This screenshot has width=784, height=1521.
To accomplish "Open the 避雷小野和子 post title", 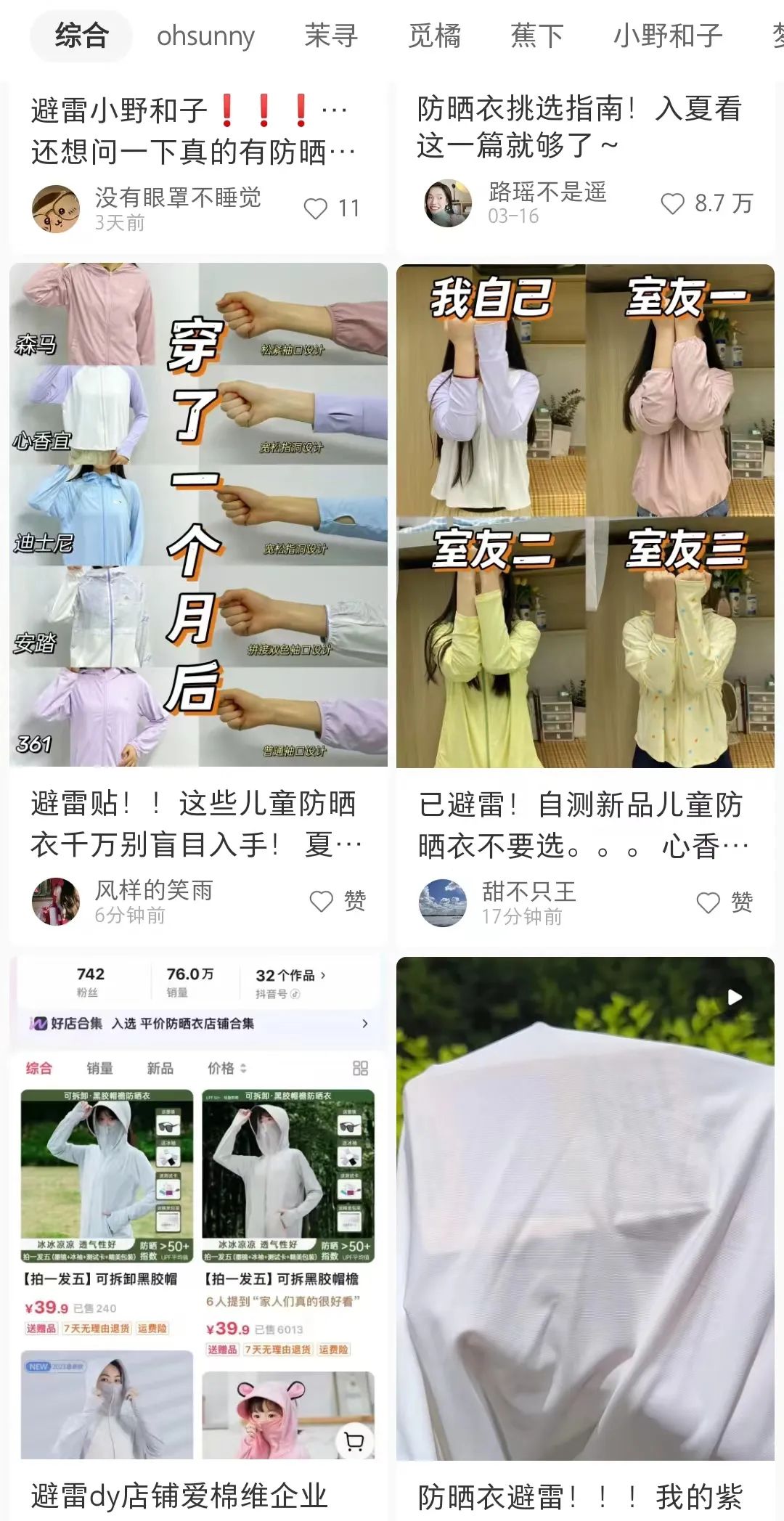I will 192,131.
